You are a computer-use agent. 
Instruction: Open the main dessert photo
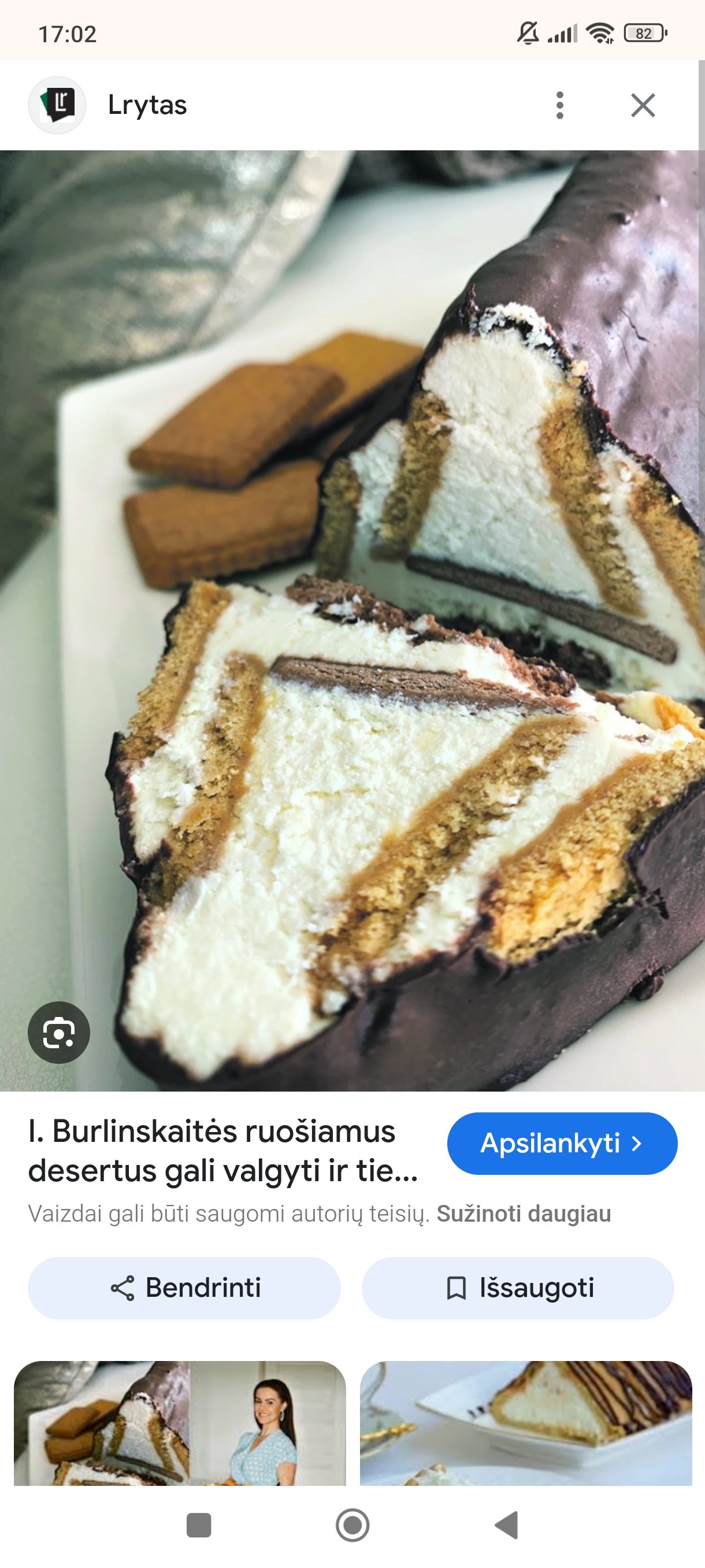click(x=352, y=621)
